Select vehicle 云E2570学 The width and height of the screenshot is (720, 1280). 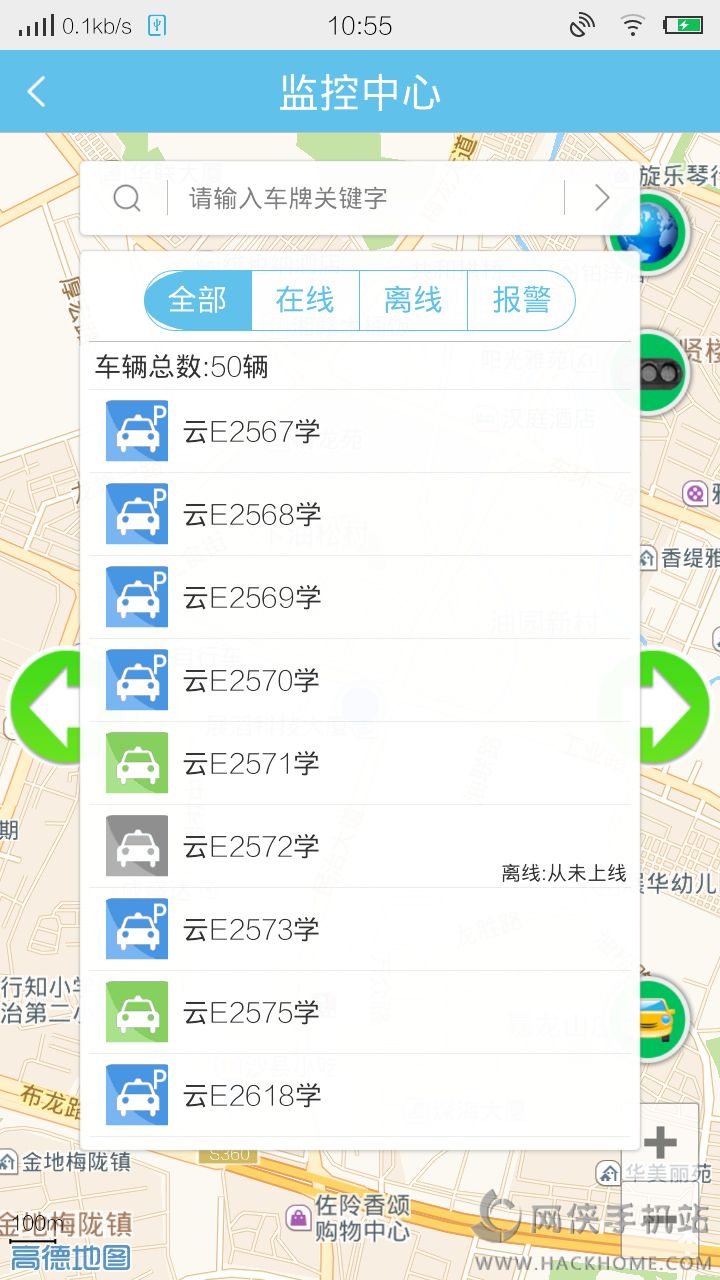tap(360, 680)
